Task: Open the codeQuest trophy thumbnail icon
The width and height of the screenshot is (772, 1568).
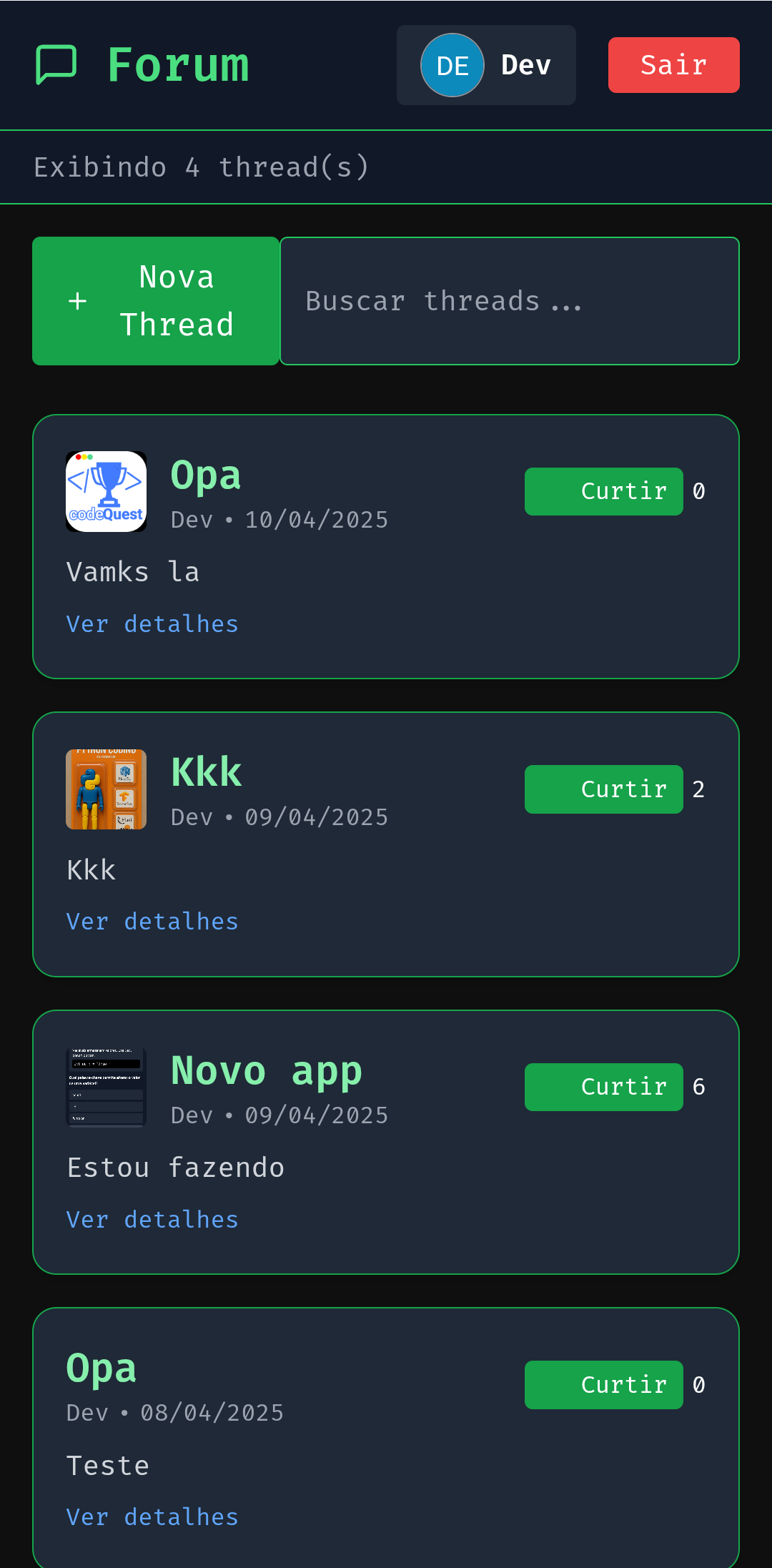Action: 105,491
